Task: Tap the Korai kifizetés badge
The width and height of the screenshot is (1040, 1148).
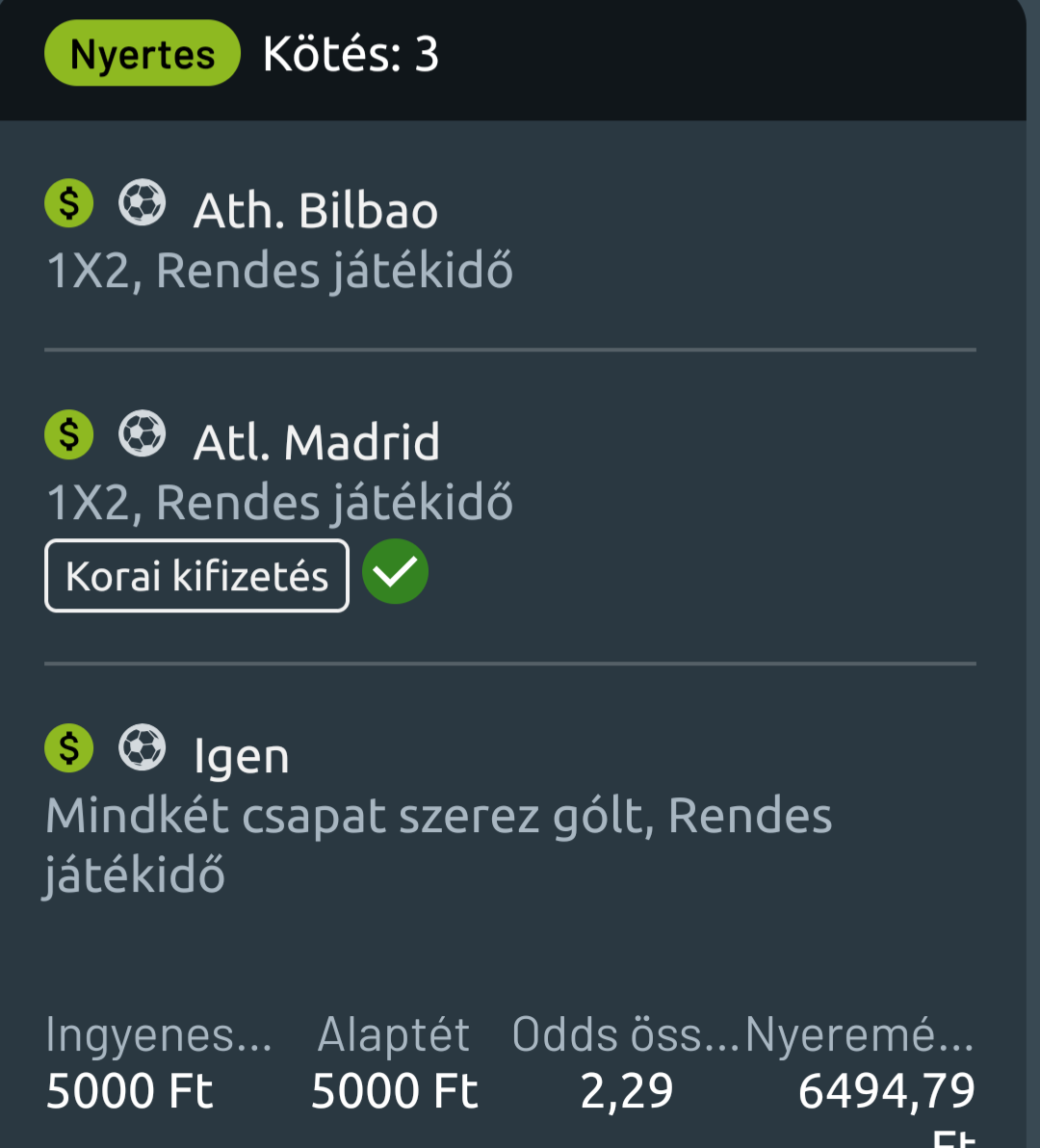Action: 196,576
